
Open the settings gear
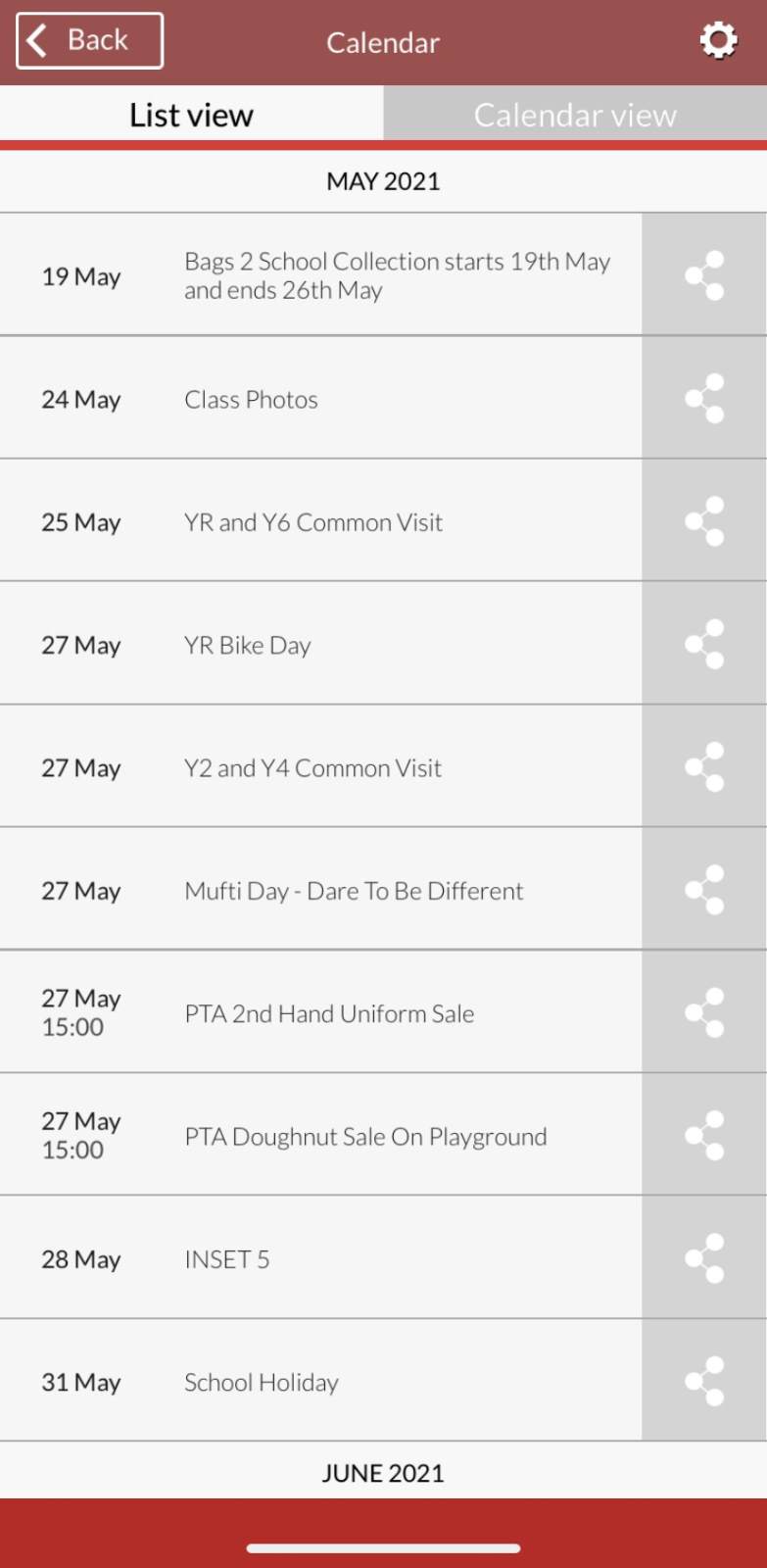718,40
